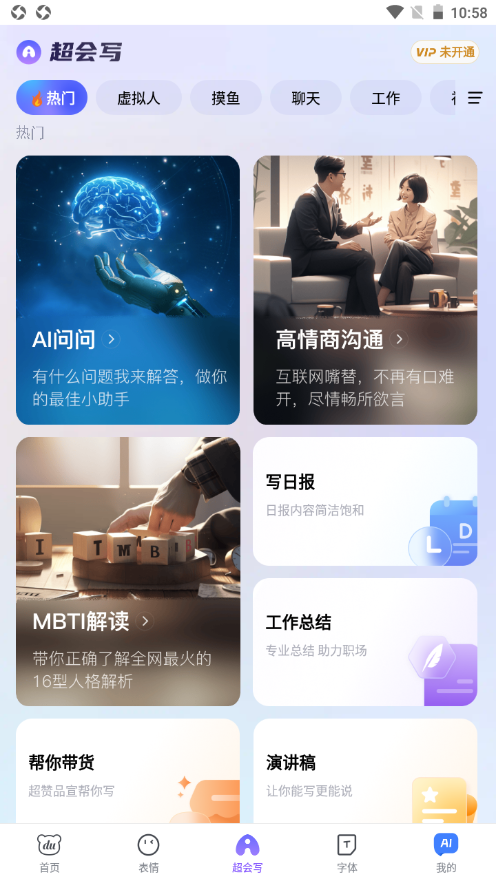Switch to the 虚拟人 category
Image resolution: width=496 pixels, height=881 pixels.
tap(139, 98)
